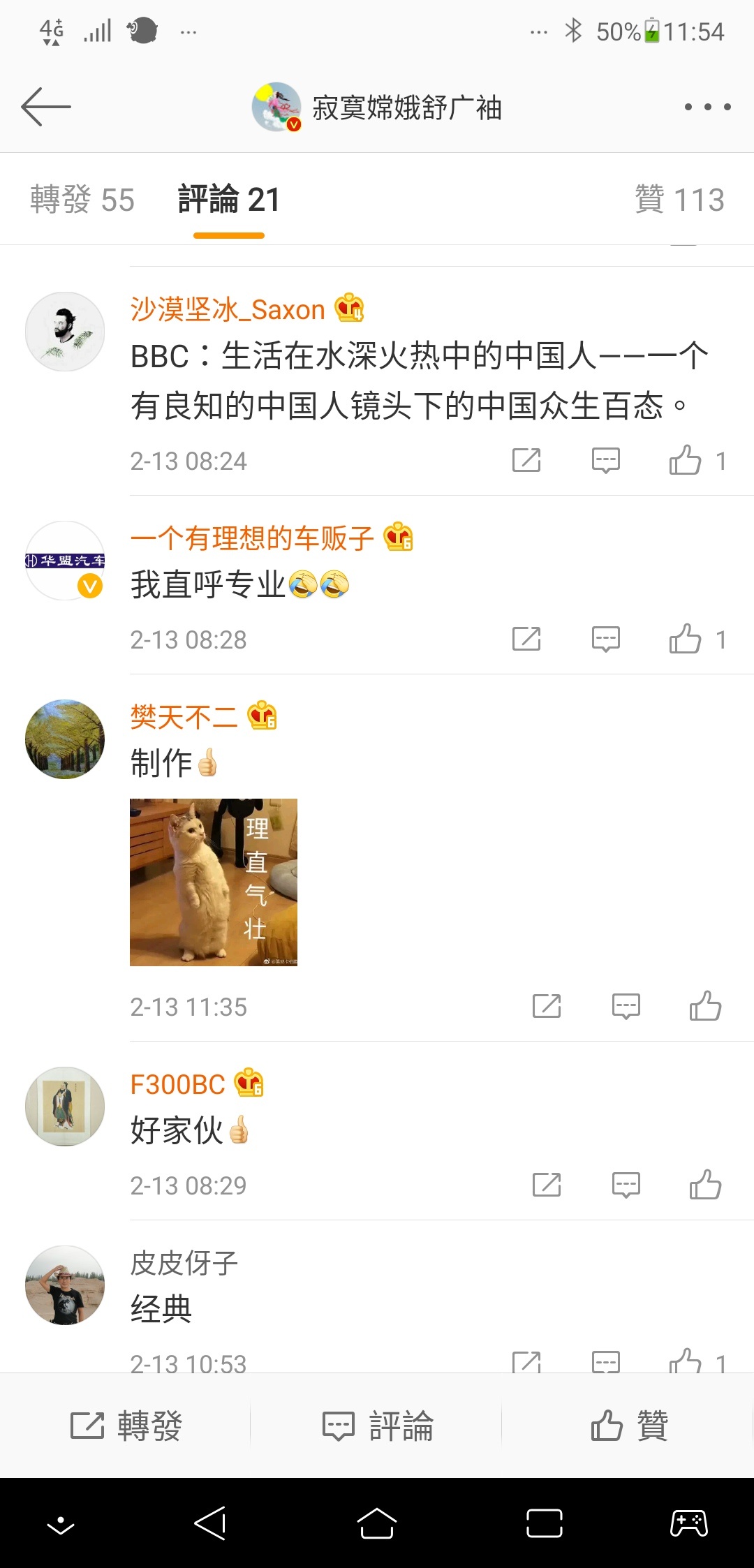Repost F300BC's comment
754x1568 pixels.
click(x=547, y=1185)
